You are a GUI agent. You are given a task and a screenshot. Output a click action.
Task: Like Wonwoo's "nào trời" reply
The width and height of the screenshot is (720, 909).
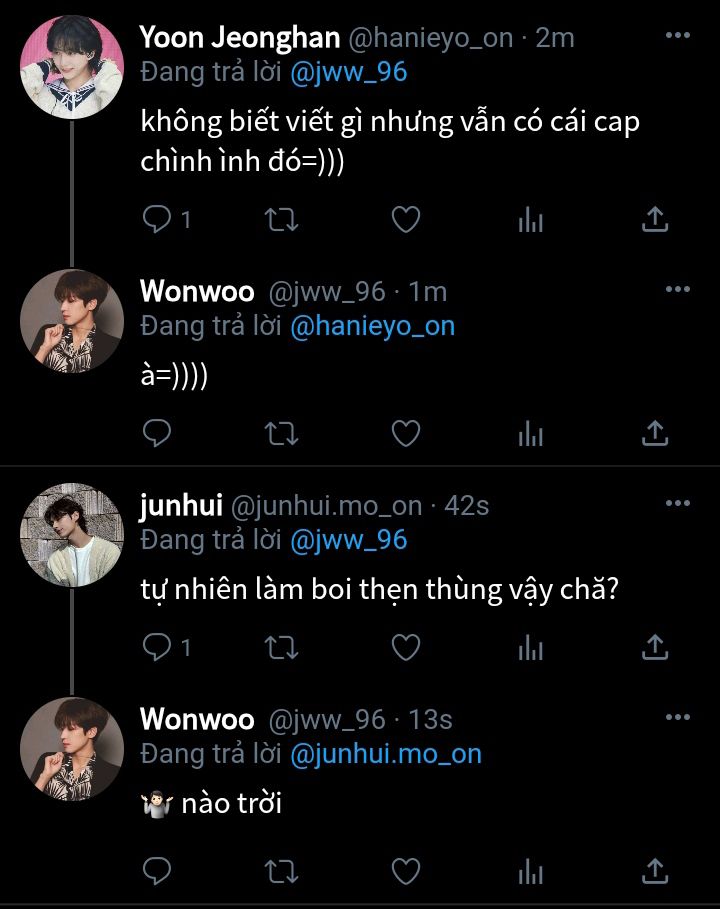click(405, 870)
